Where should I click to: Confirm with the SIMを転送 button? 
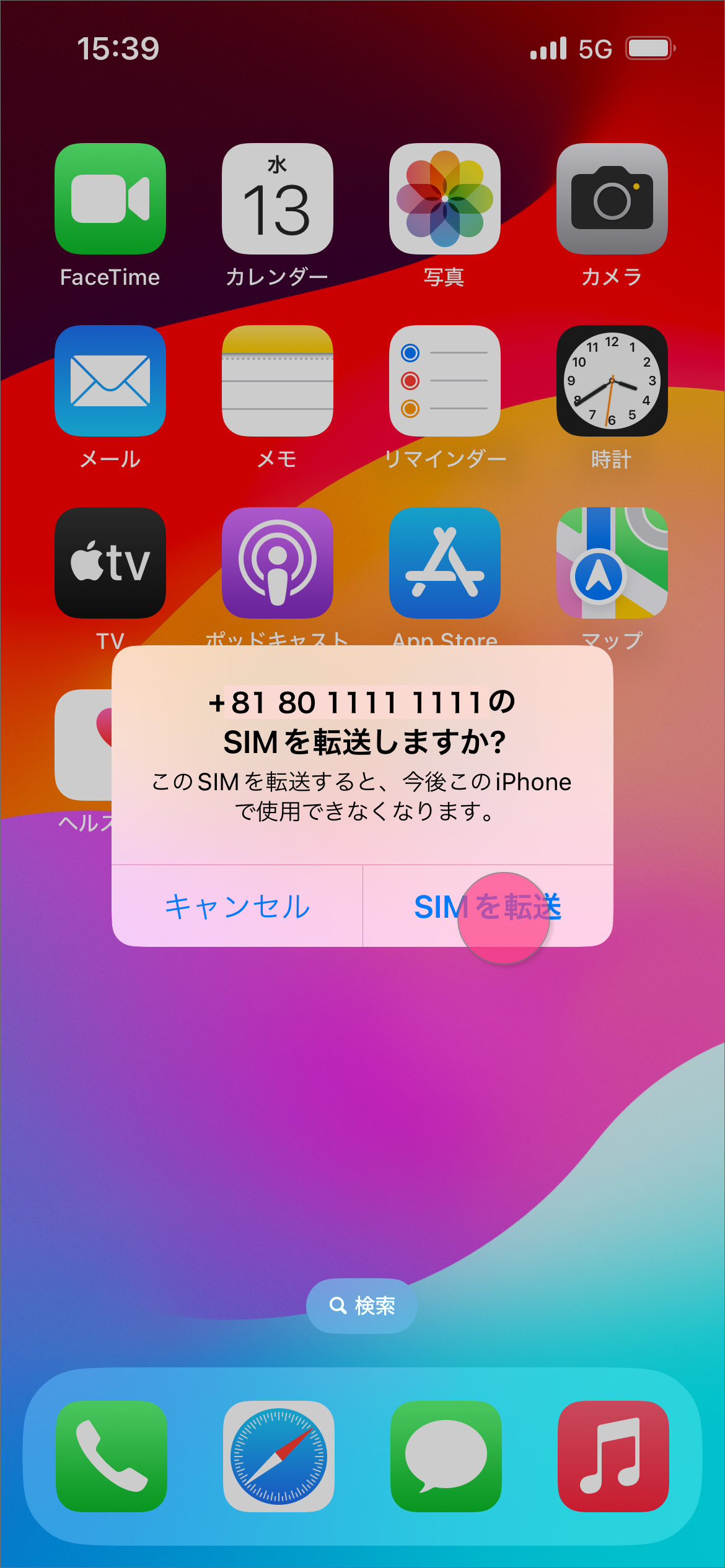click(x=488, y=906)
